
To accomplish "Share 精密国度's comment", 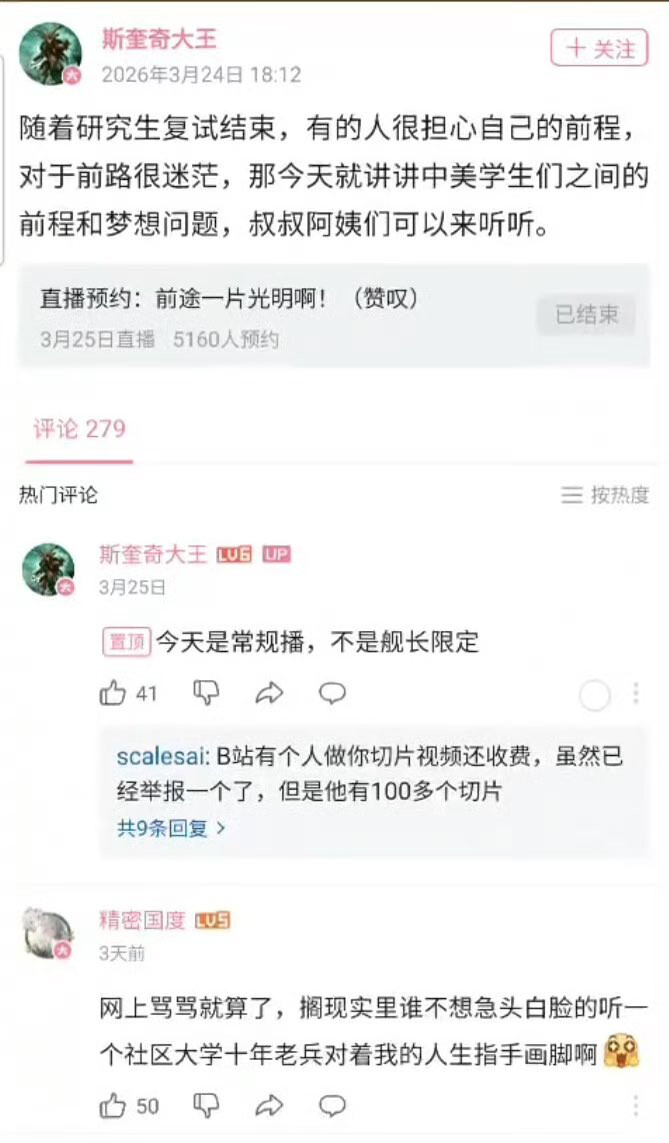I will (x=269, y=1105).
